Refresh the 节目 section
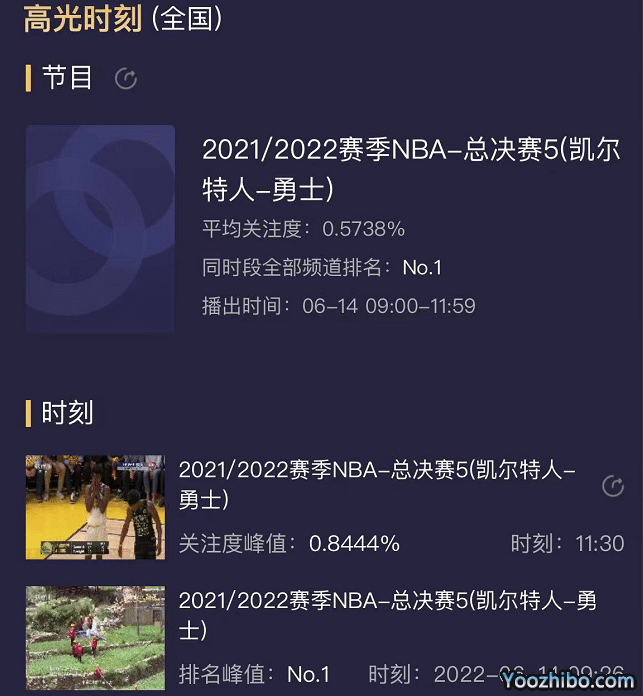Viewport: 643px width, 696px height. [x=126, y=79]
